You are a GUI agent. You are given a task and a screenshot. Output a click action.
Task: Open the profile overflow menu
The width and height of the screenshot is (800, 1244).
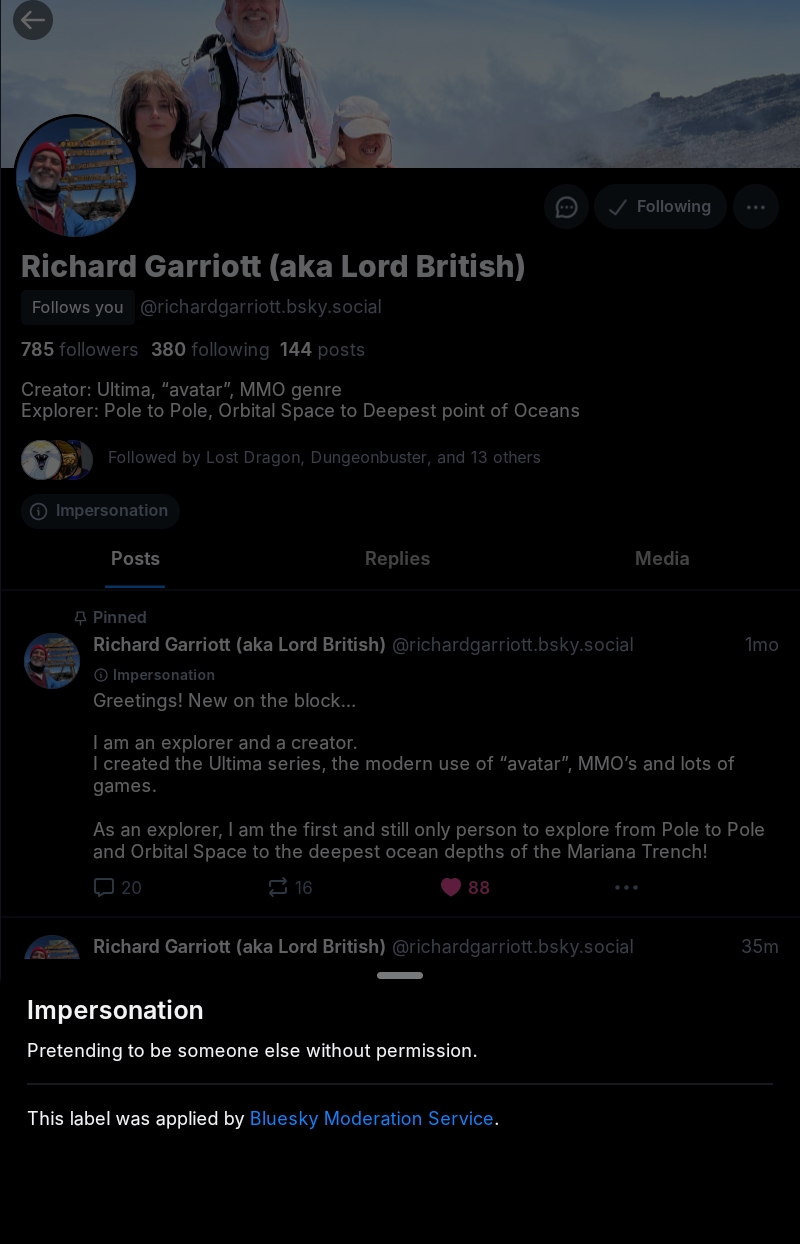[755, 207]
